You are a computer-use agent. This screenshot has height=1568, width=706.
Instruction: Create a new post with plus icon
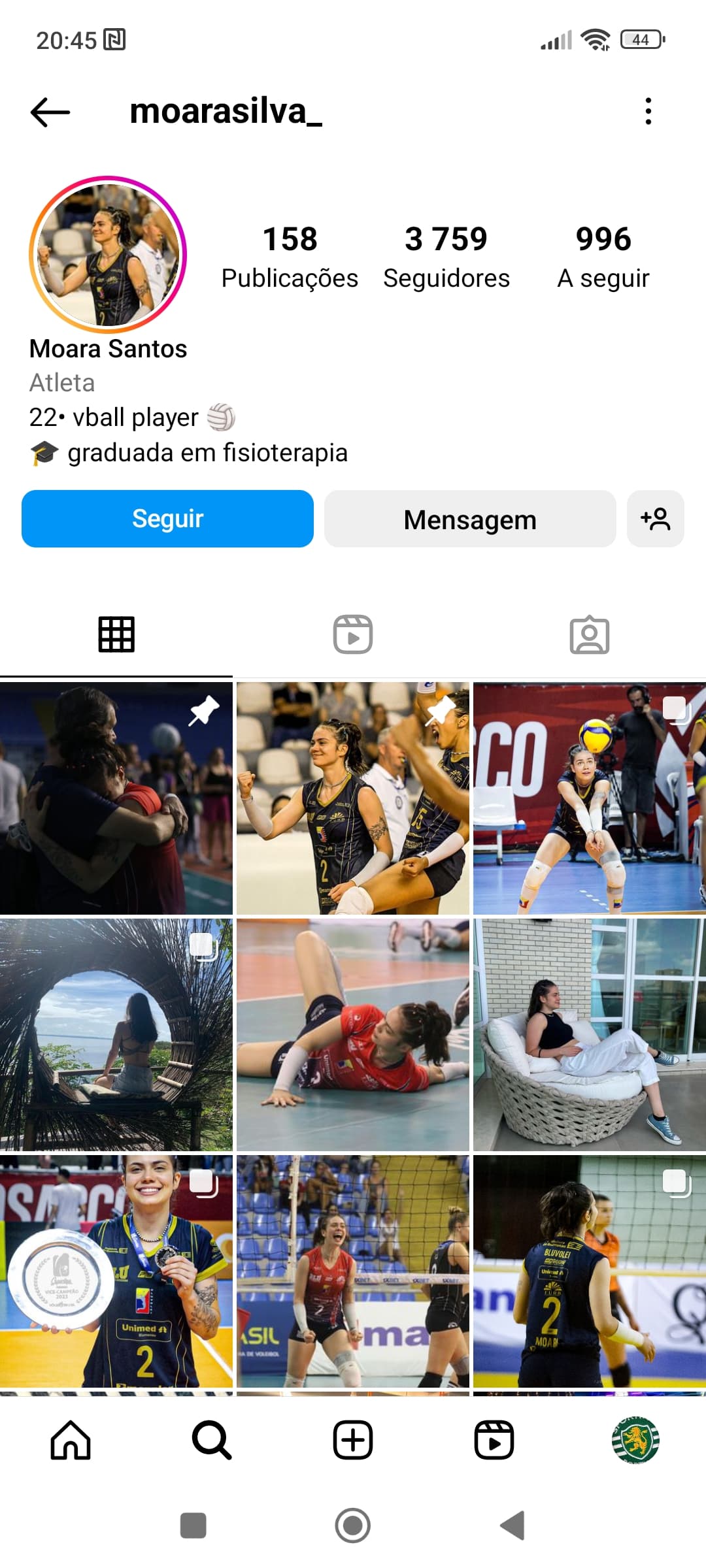click(x=353, y=1440)
